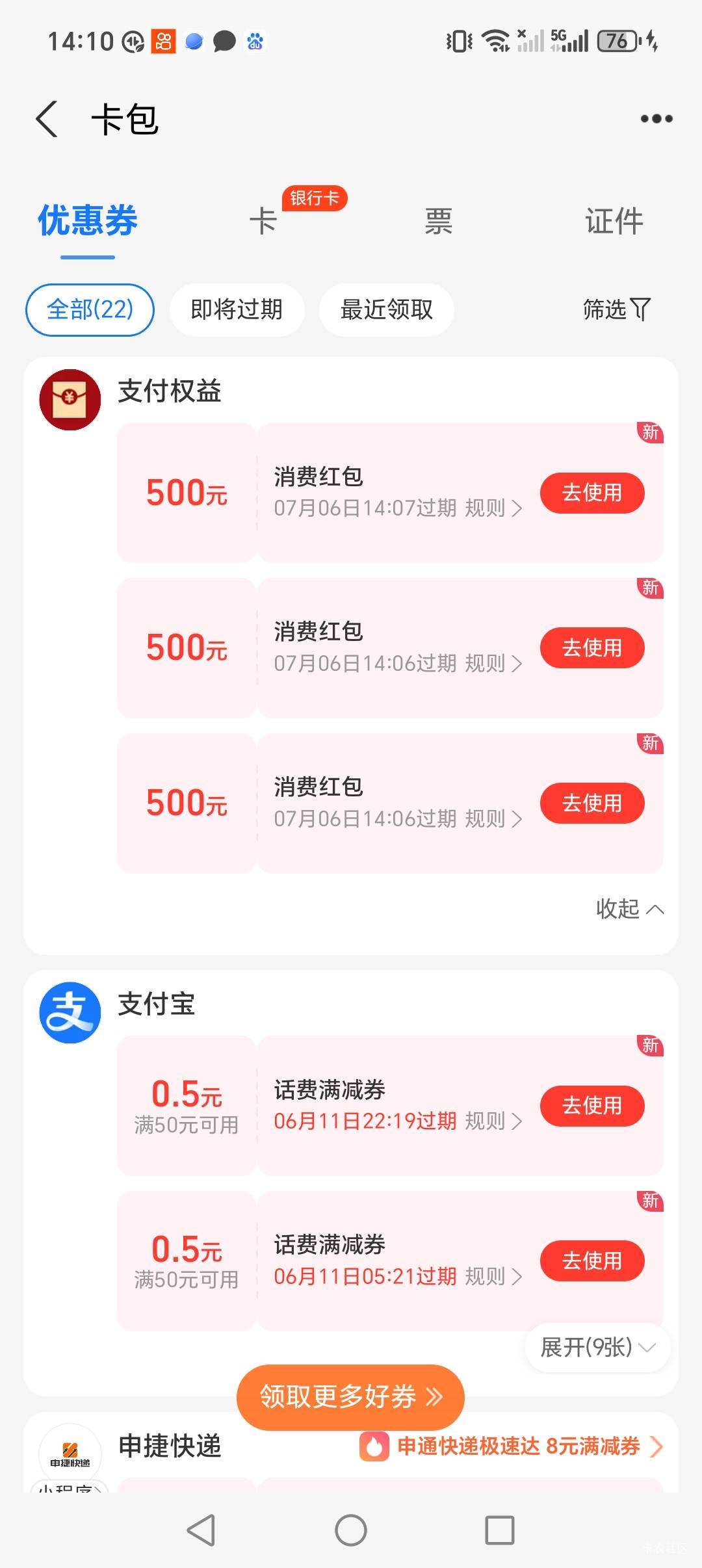Screen dimensions: 702x1568
Task: Go back from 卡包 page
Action: pyautogui.click(x=47, y=119)
